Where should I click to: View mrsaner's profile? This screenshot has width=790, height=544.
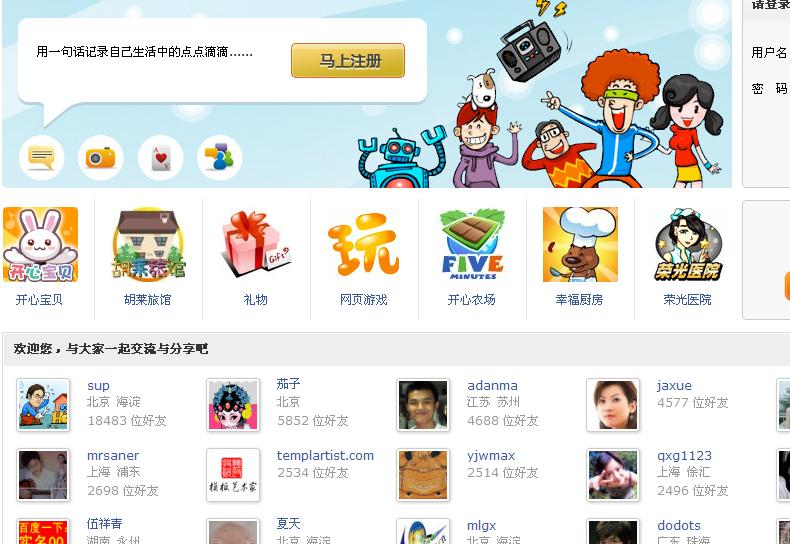pos(113,455)
